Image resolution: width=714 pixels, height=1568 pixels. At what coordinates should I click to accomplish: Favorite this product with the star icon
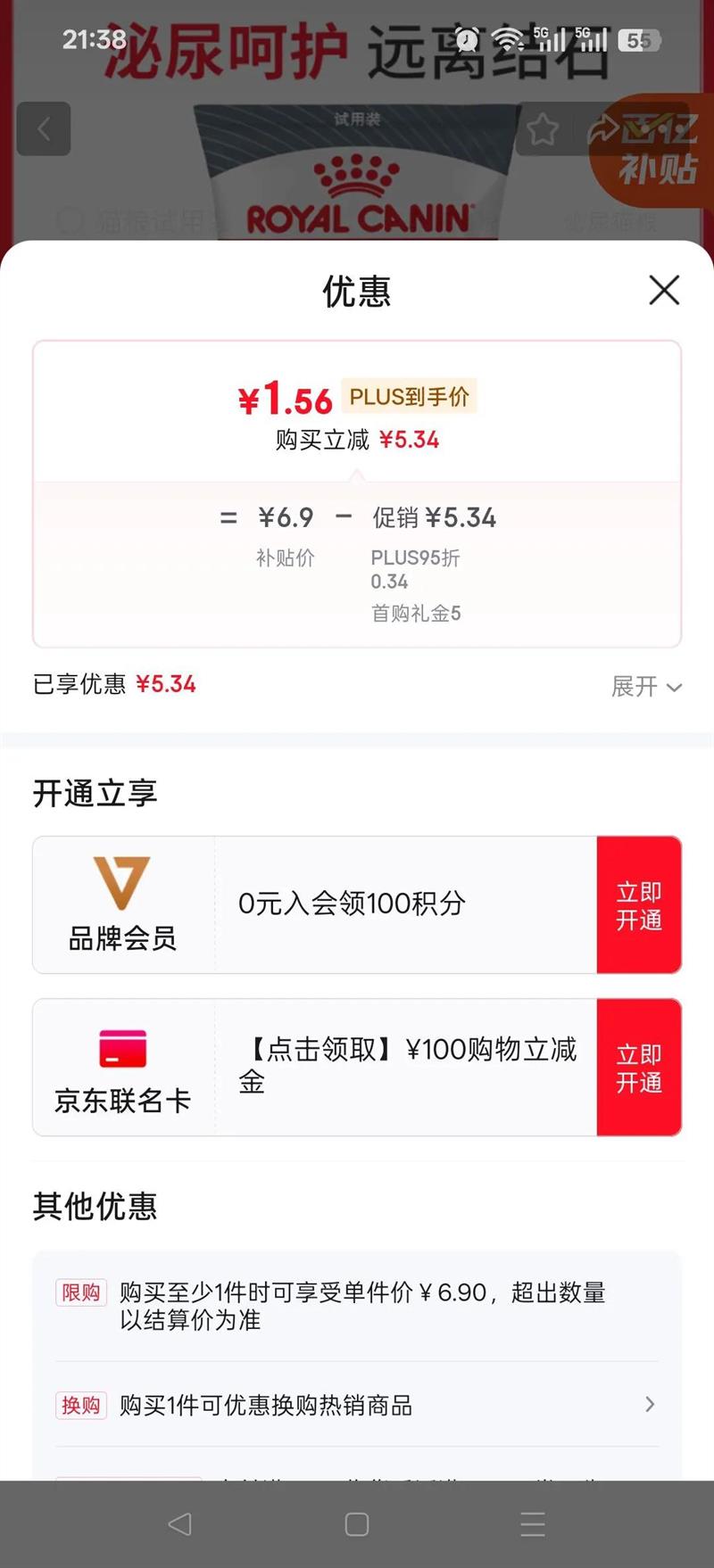pyautogui.click(x=543, y=130)
